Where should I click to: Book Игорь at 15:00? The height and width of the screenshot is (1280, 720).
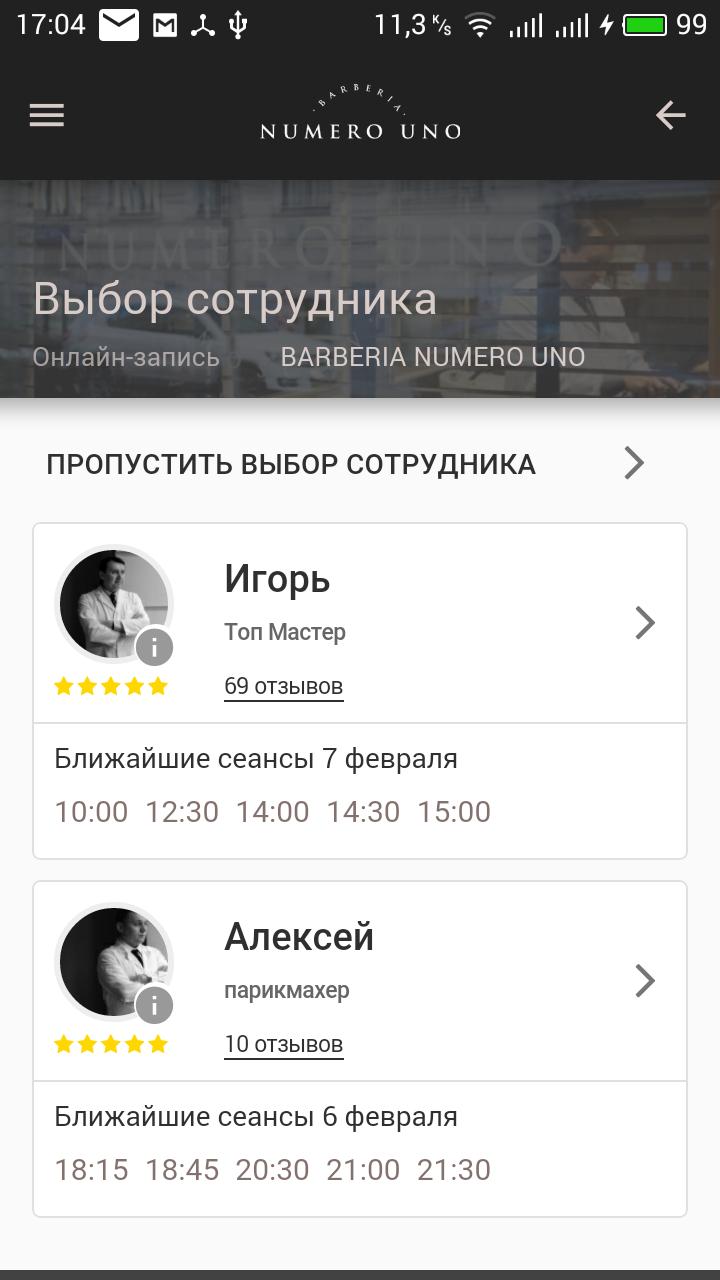454,812
